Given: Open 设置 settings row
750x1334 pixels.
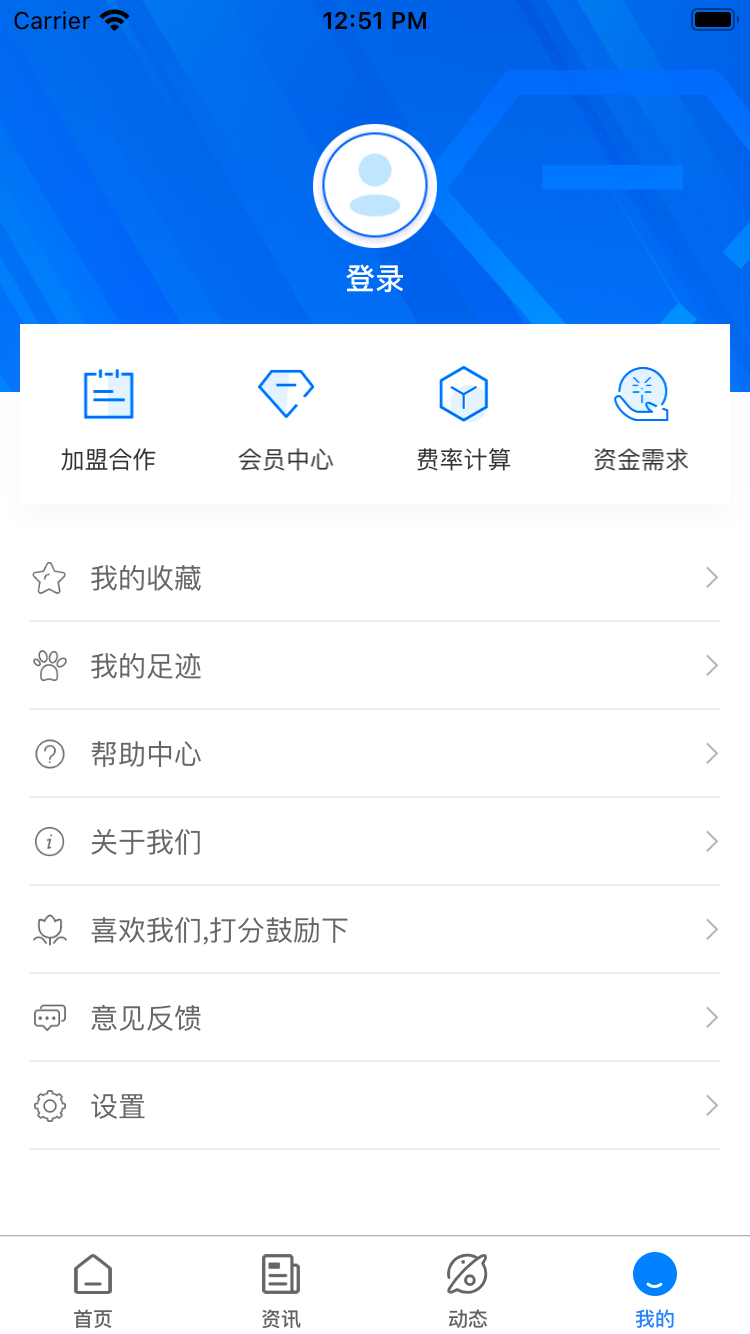Looking at the screenshot, I should pos(375,1106).
